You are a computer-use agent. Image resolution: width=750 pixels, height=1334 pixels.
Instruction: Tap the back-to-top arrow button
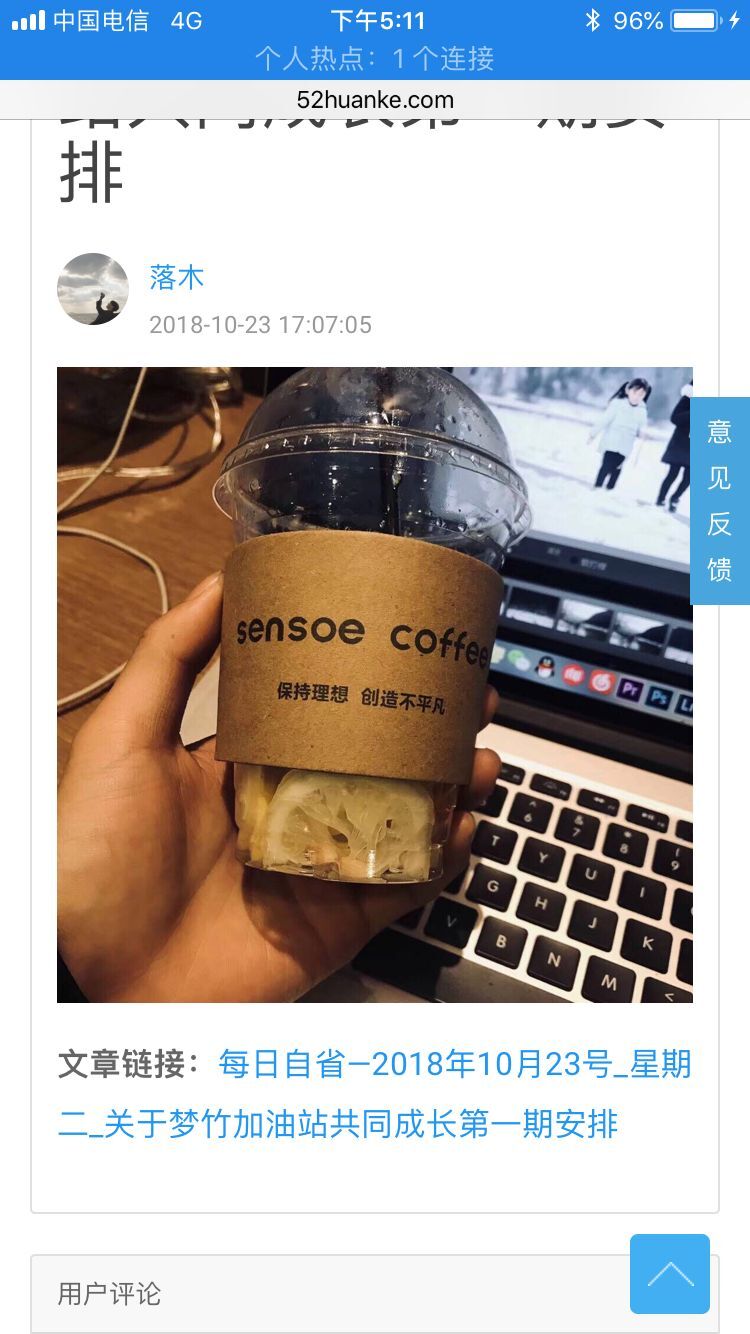pyautogui.click(x=669, y=1273)
